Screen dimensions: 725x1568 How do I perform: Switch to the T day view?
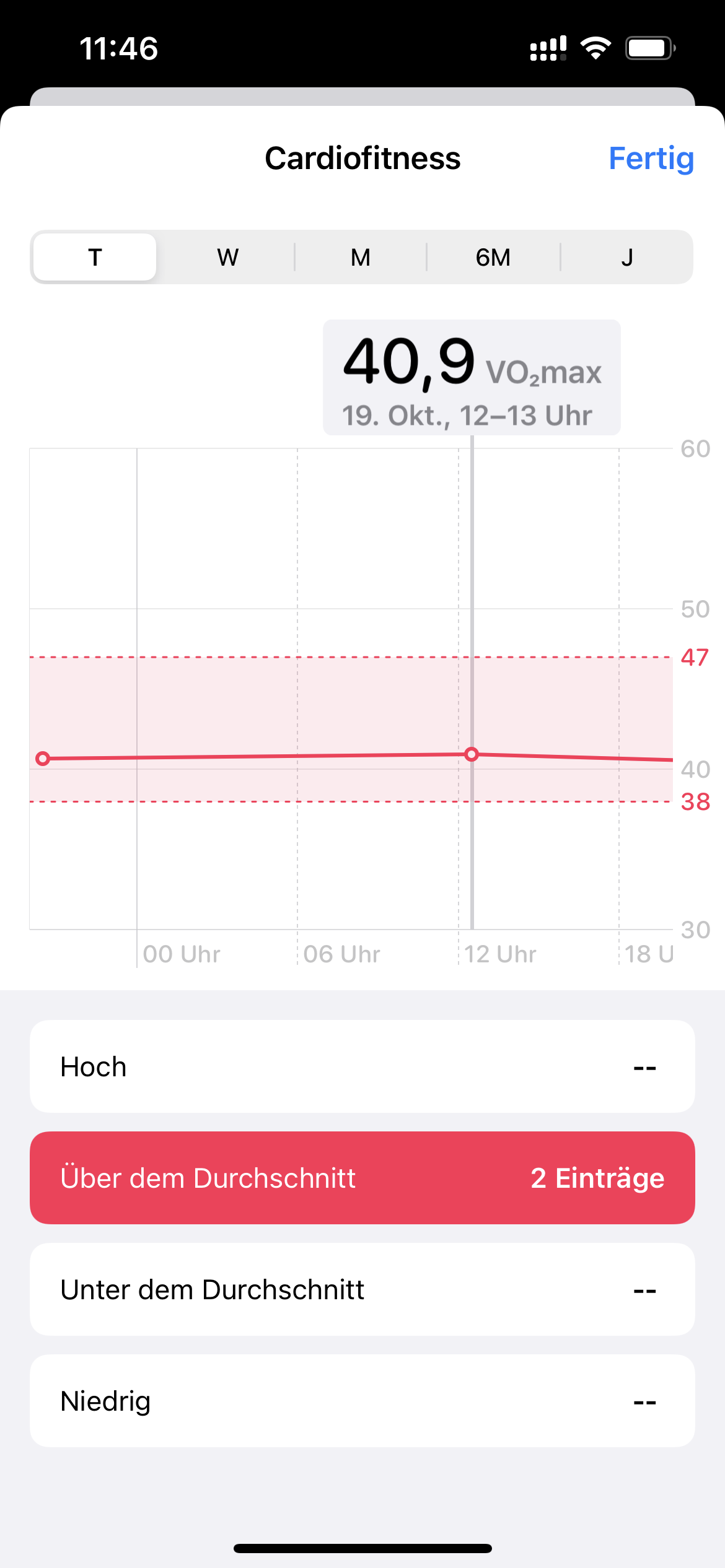pos(95,257)
